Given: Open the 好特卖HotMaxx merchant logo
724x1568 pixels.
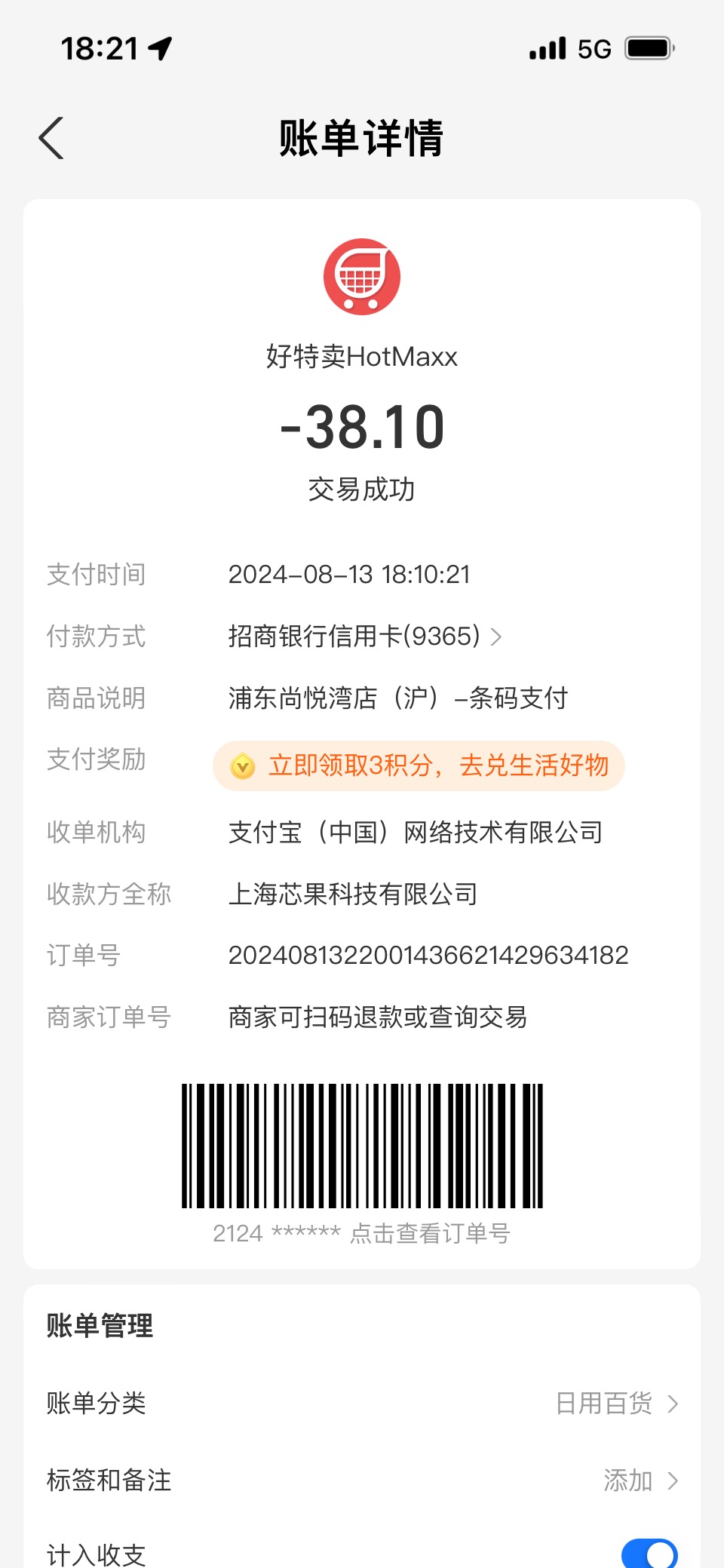Looking at the screenshot, I should click(362, 277).
